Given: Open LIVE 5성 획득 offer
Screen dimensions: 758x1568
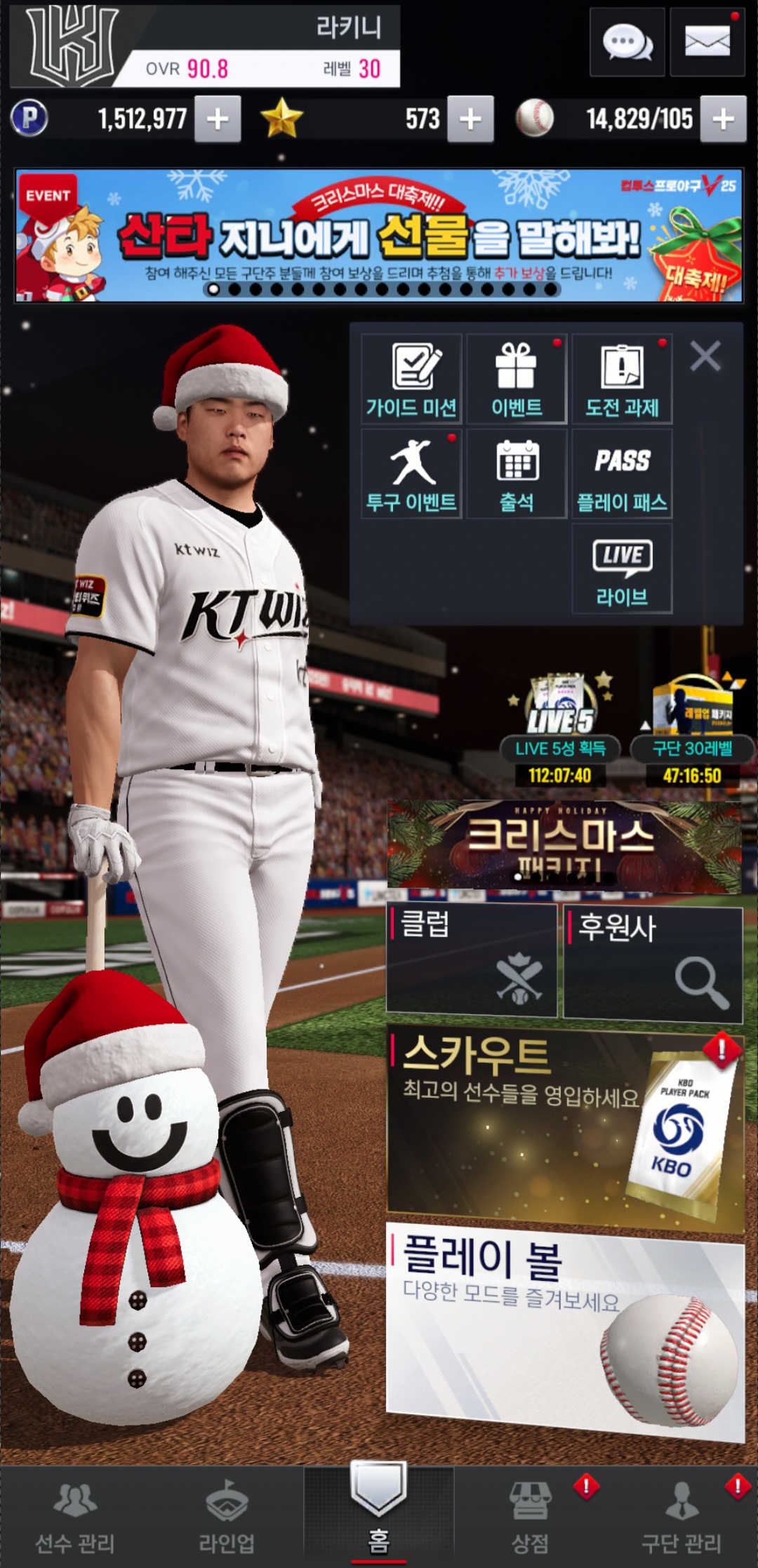Looking at the screenshot, I should click(x=560, y=730).
